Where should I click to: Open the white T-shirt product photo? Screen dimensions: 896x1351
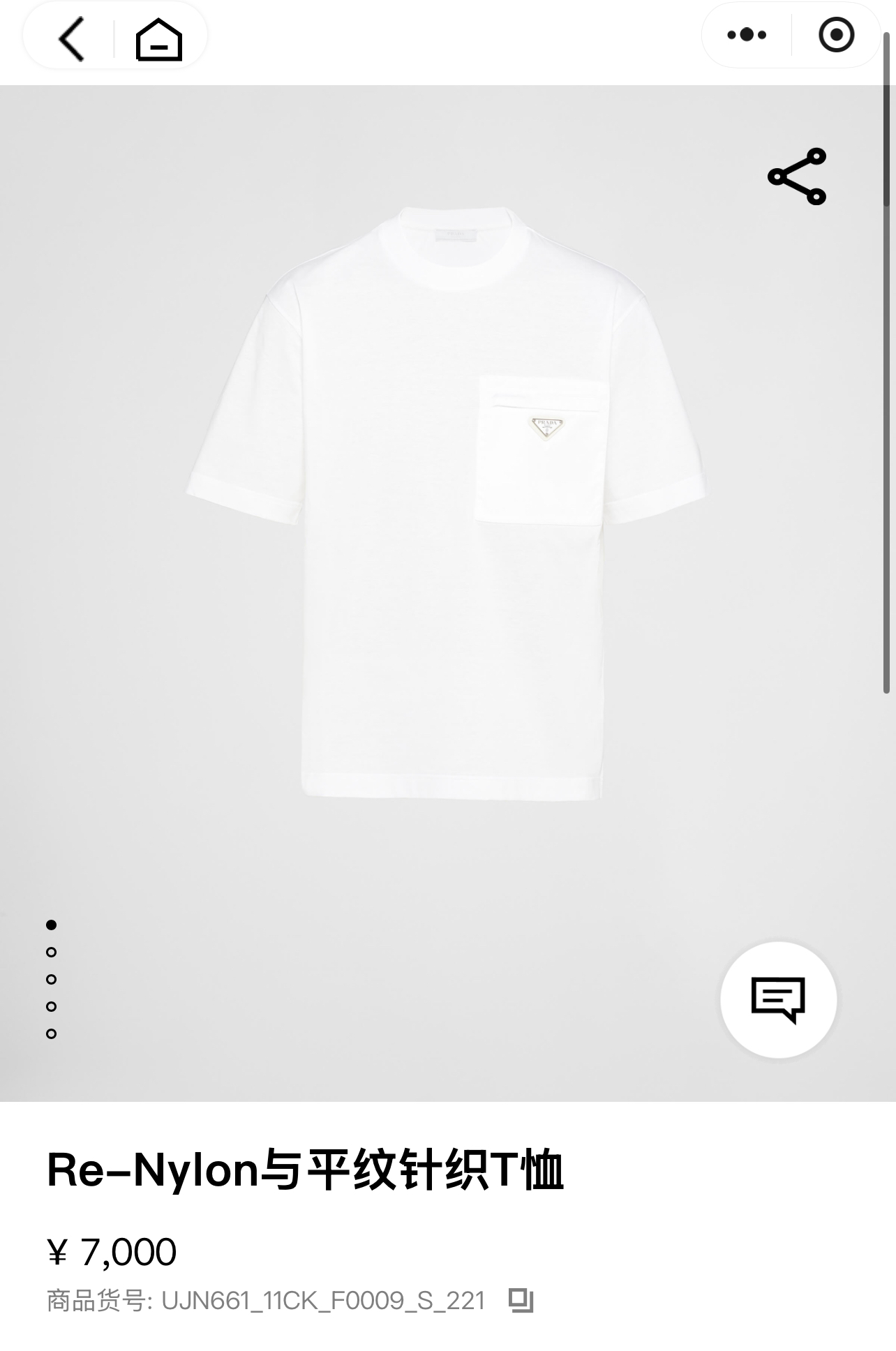point(447,502)
